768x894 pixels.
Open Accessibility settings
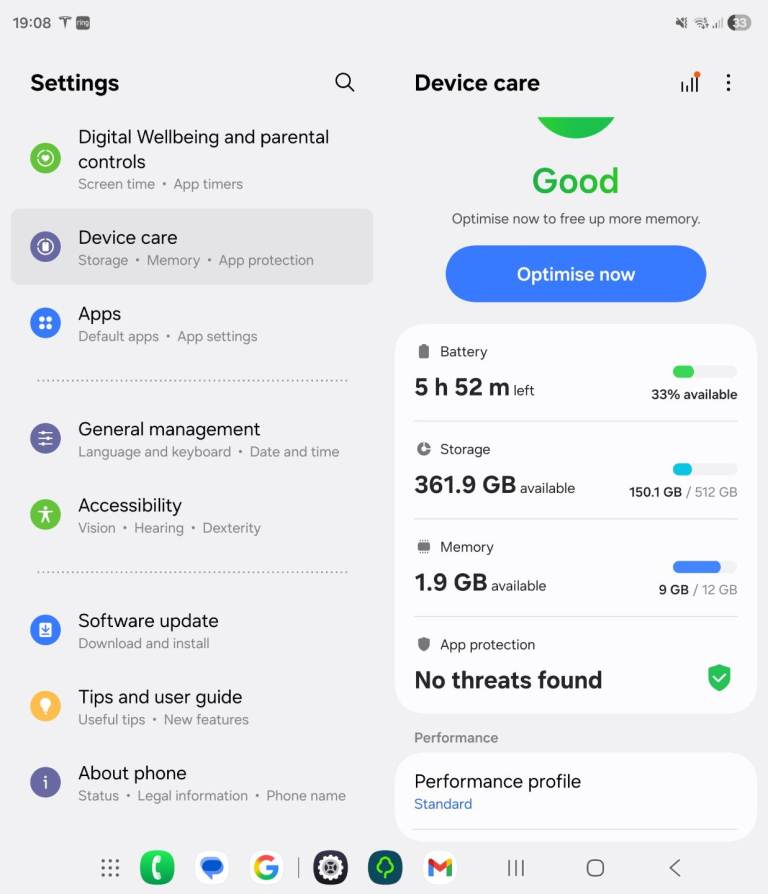pyautogui.click(x=192, y=515)
